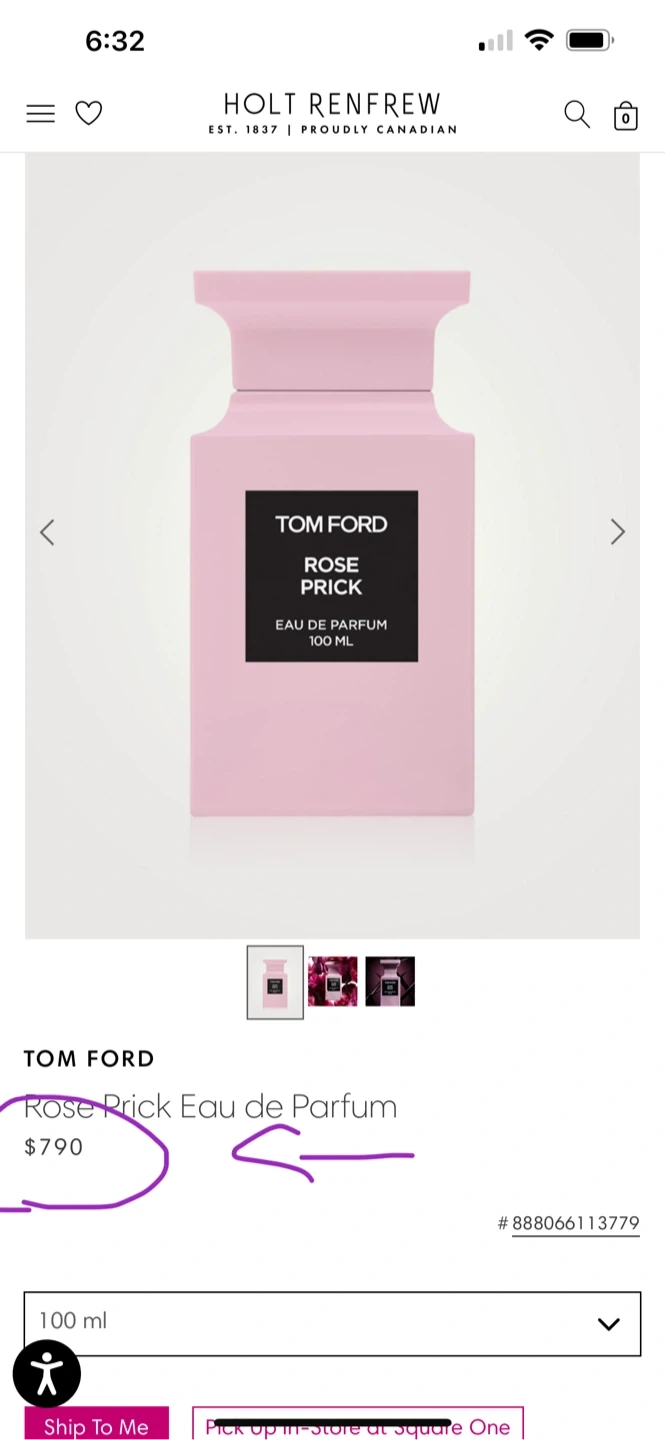
Task: Select the second product thumbnail
Action: pos(333,982)
